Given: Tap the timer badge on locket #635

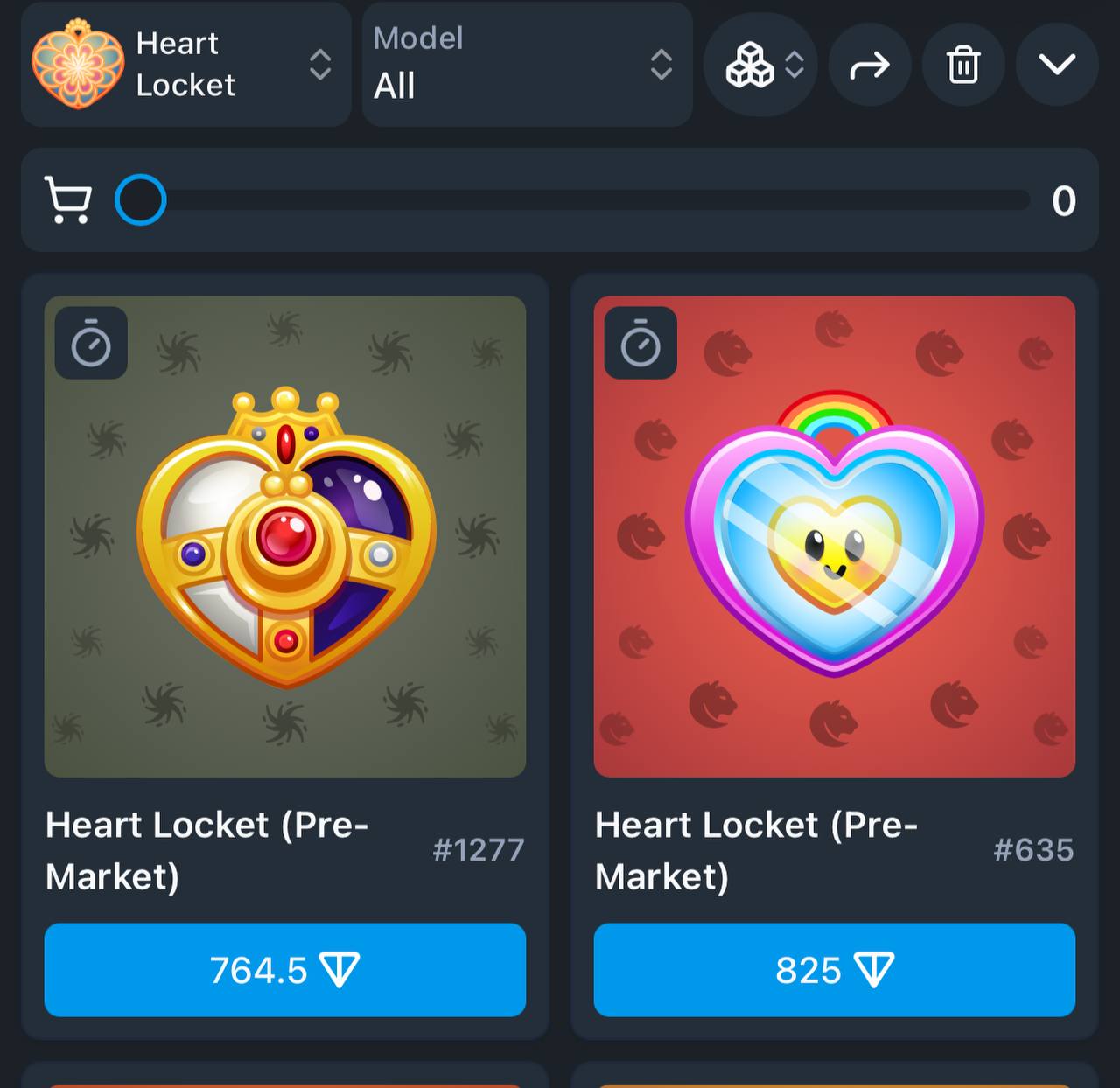Looking at the screenshot, I should pos(640,343).
